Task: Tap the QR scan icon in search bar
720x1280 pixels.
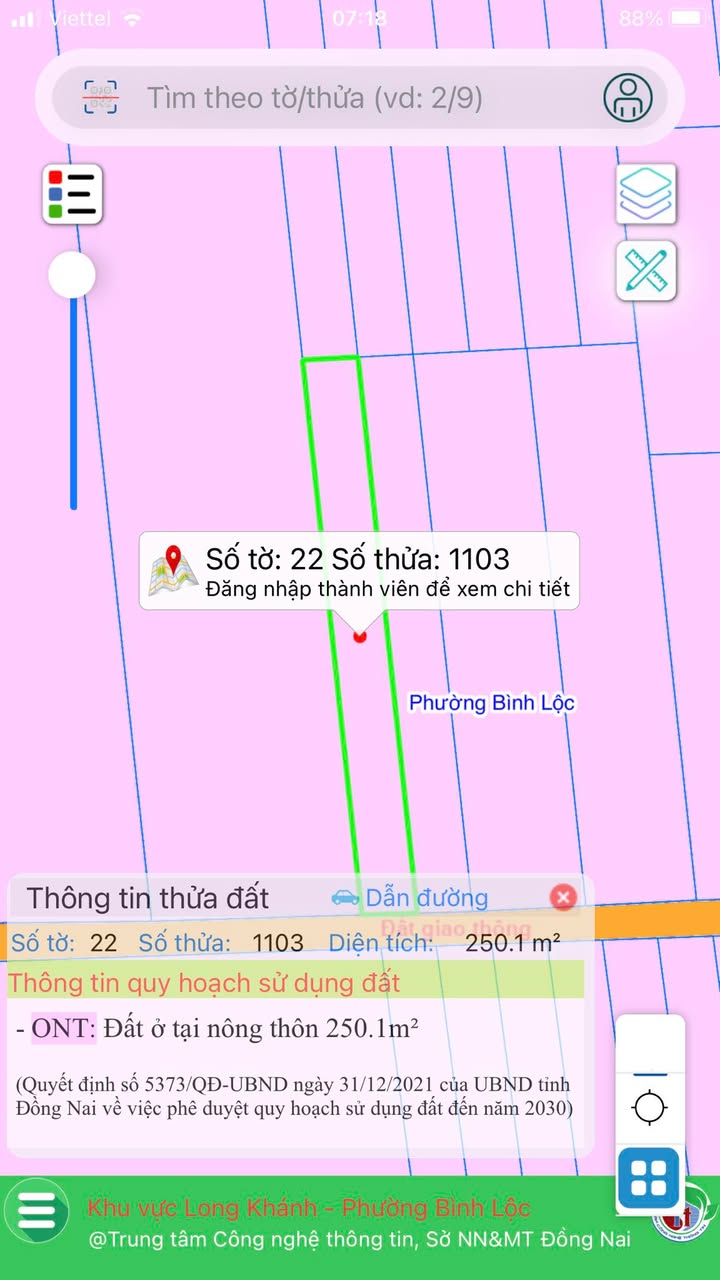Action: (x=100, y=98)
